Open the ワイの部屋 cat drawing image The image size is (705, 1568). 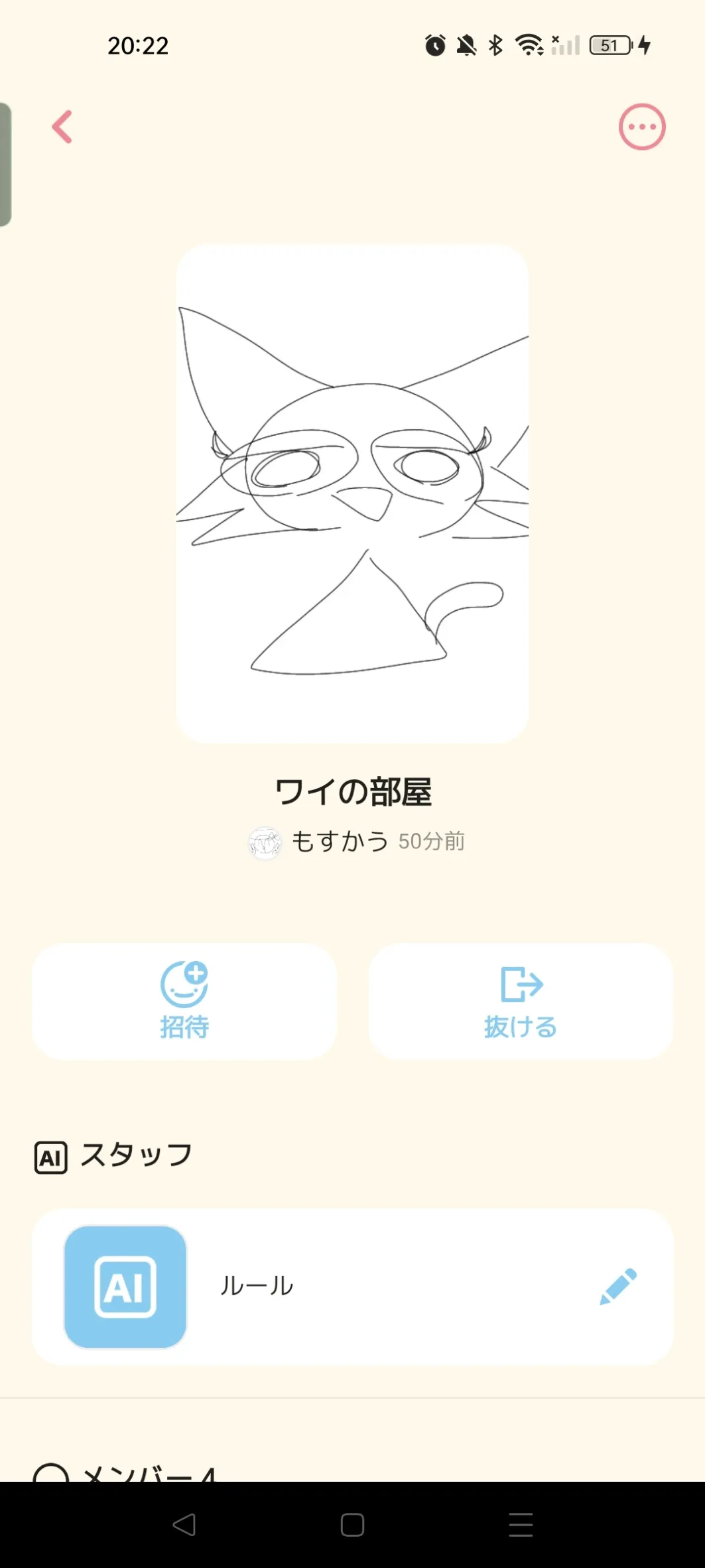pos(352,493)
